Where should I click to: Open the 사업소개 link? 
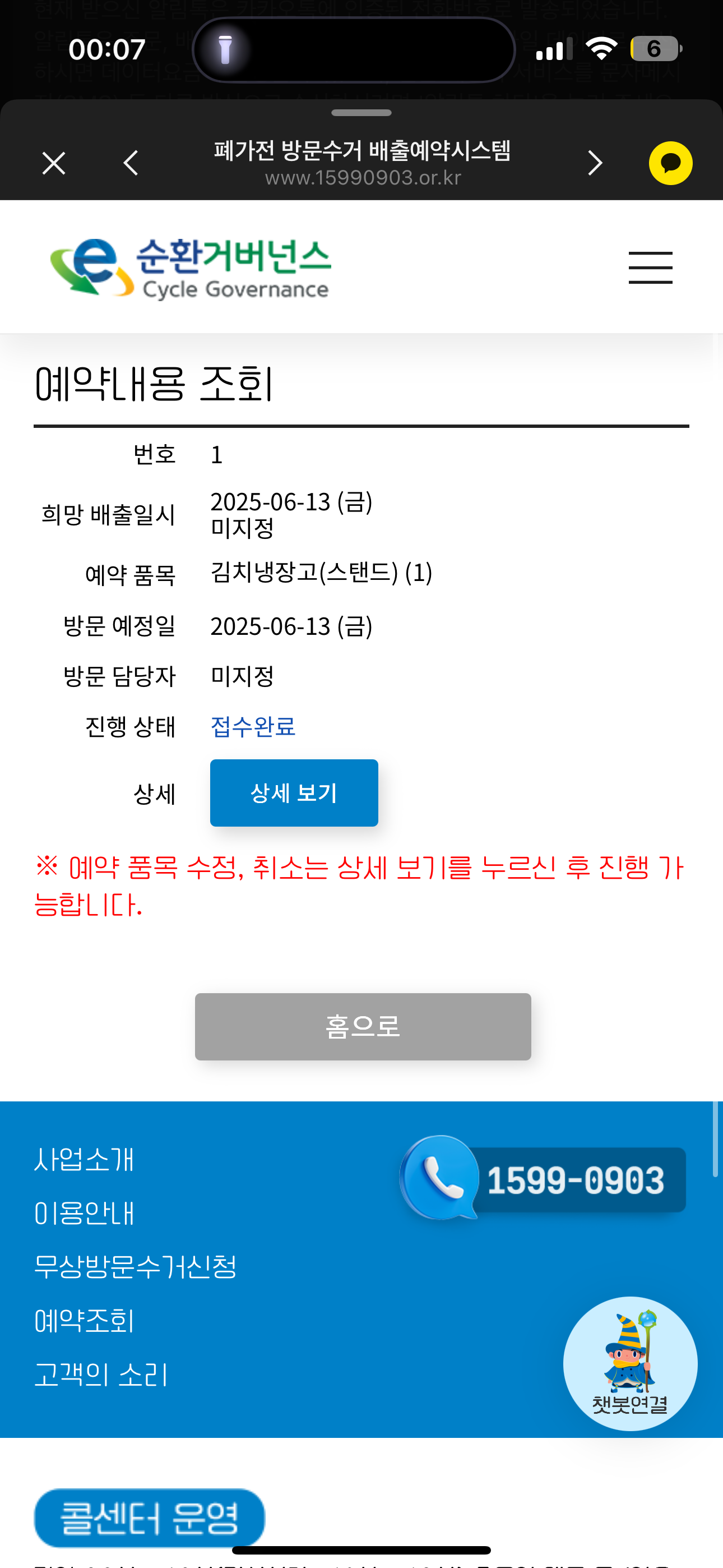click(84, 1159)
